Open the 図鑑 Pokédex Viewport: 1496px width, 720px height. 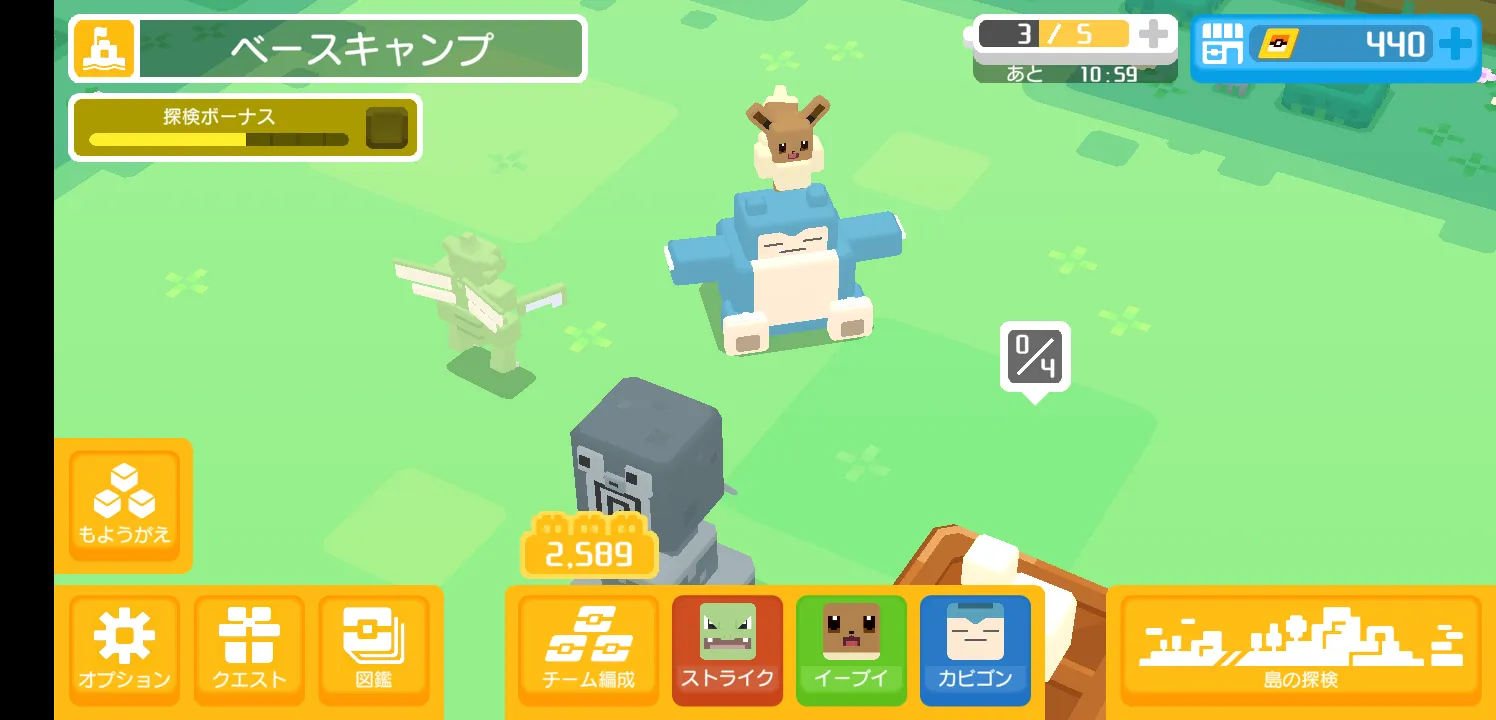click(x=373, y=650)
